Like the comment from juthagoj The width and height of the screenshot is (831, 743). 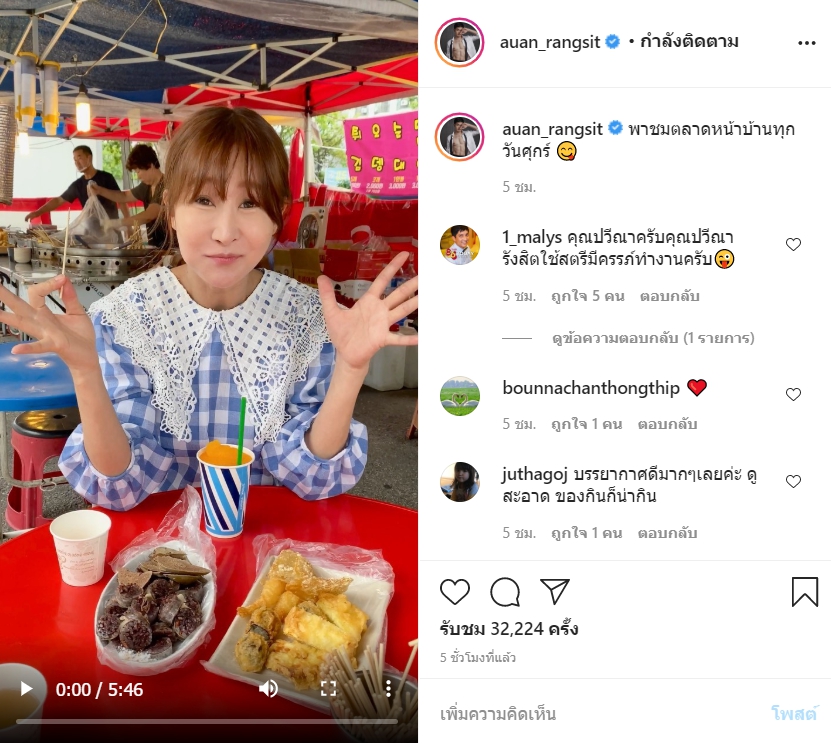point(793,482)
